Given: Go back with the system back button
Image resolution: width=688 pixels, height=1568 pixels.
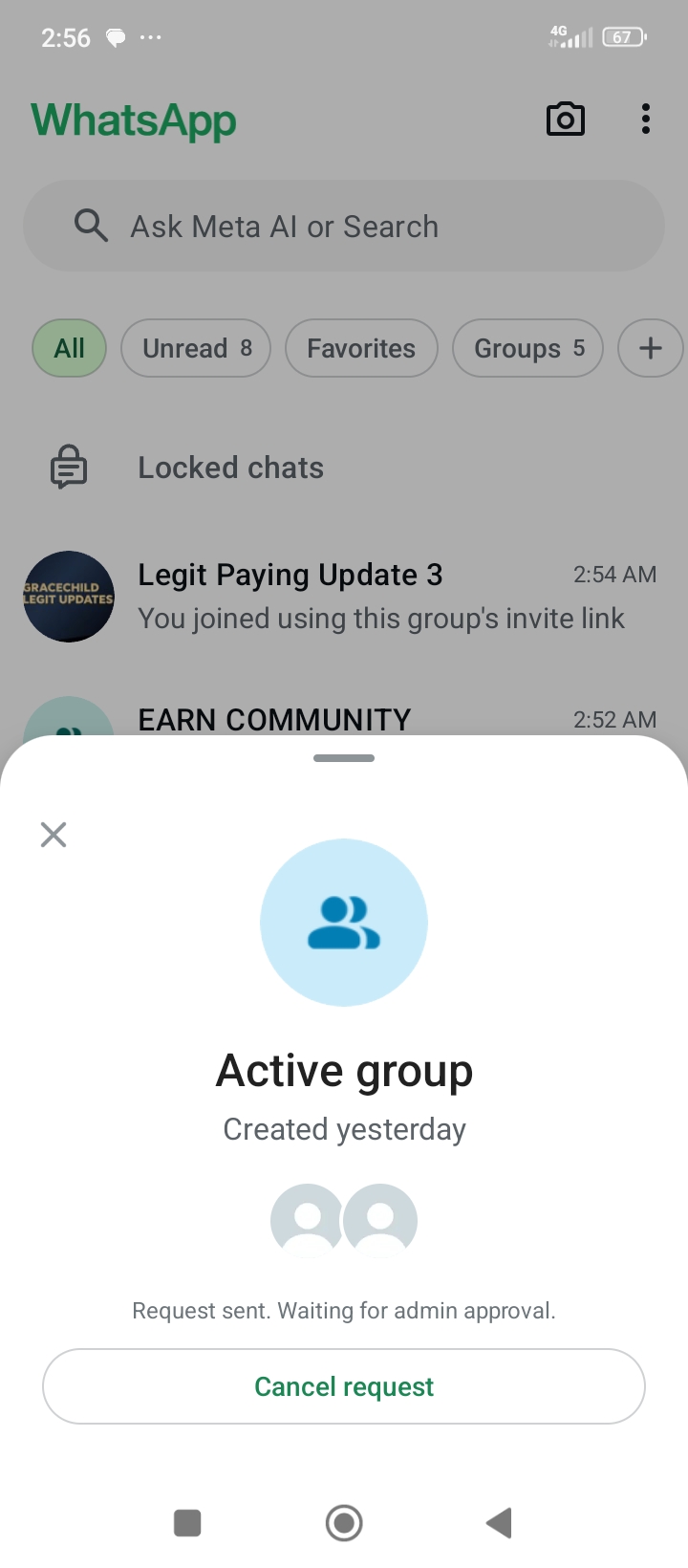Looking at the screenshot, I should 500,1523.
